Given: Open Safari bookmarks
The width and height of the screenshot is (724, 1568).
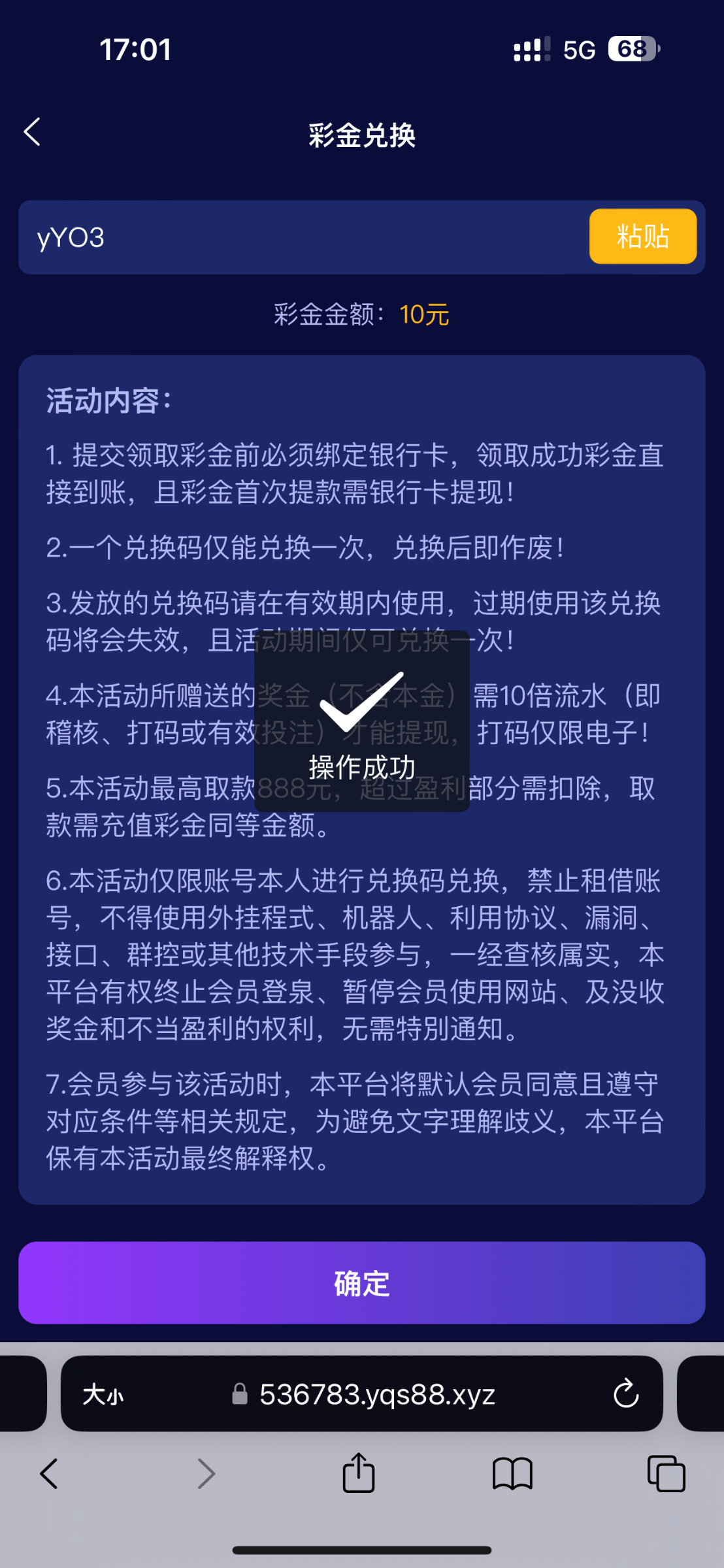Looking at the screenshot, I should point(512,1474).
